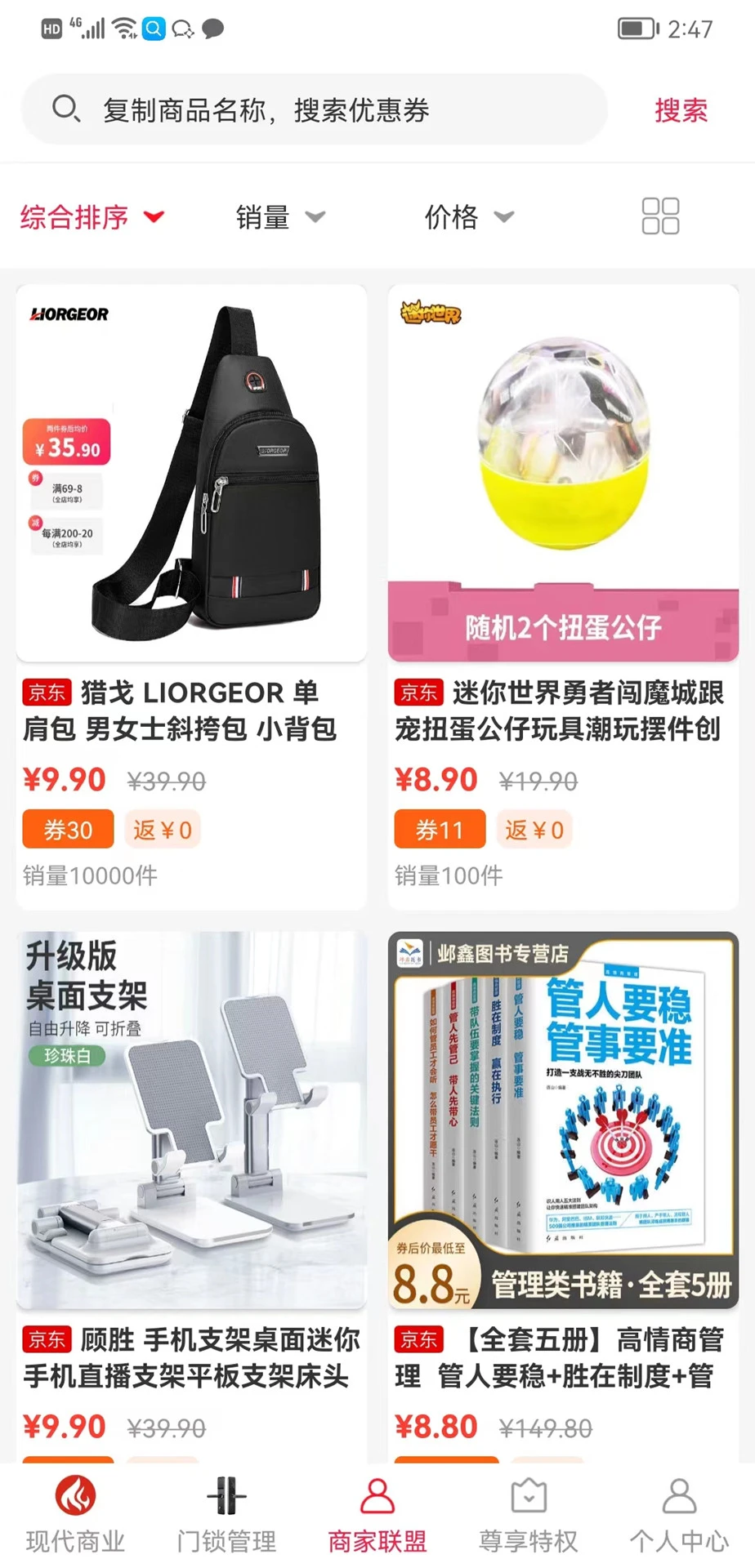The image size is (755, 1568).
Task: Tap the red 搜索 button
Action: [681, 110]
